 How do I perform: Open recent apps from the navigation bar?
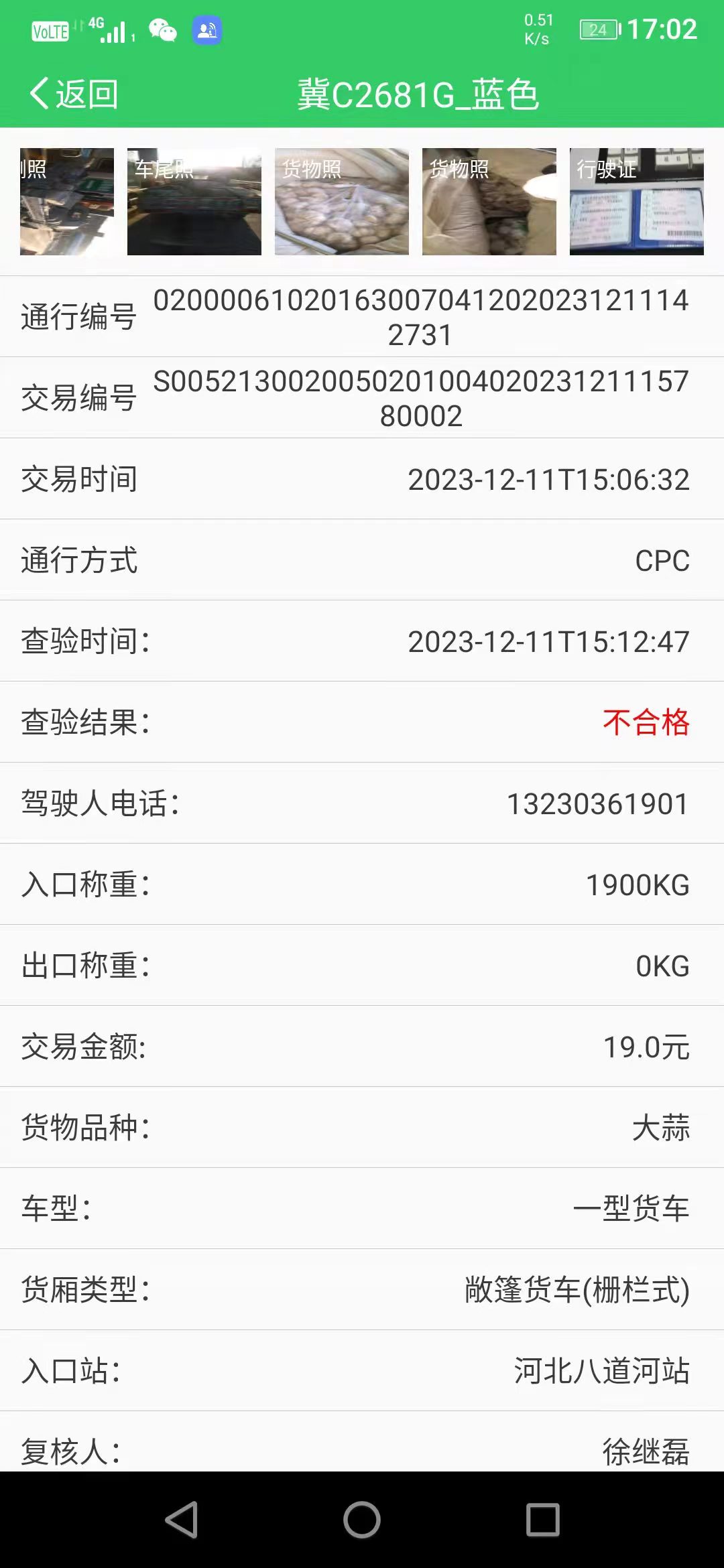tap(542, 1519)
